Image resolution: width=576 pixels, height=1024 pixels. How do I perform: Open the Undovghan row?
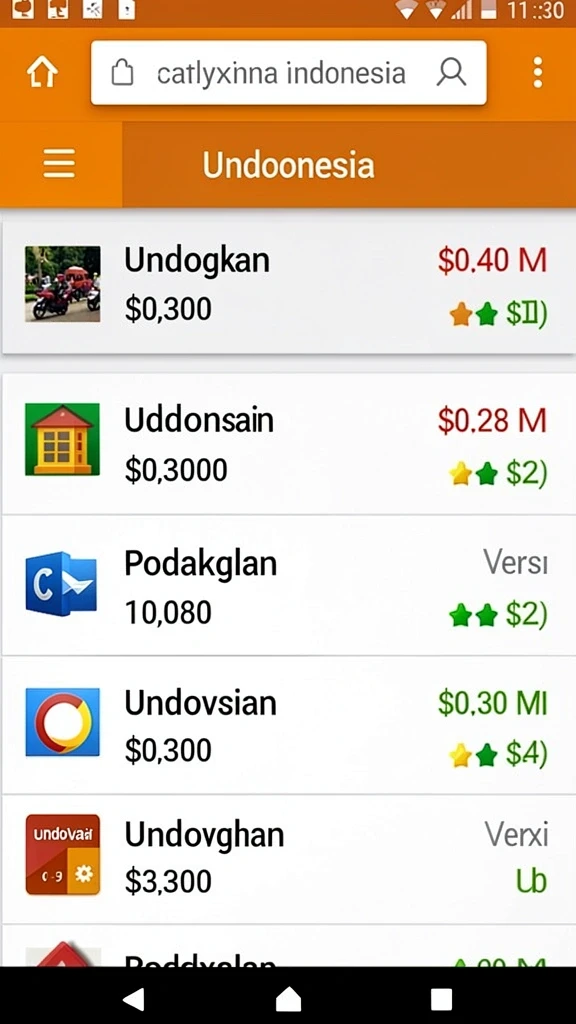pos(288,859)
